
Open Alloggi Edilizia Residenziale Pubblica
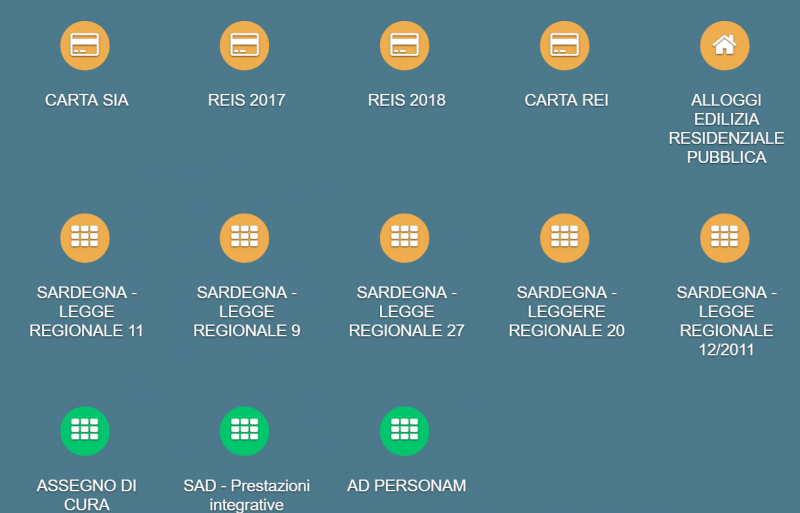(725, 46)
